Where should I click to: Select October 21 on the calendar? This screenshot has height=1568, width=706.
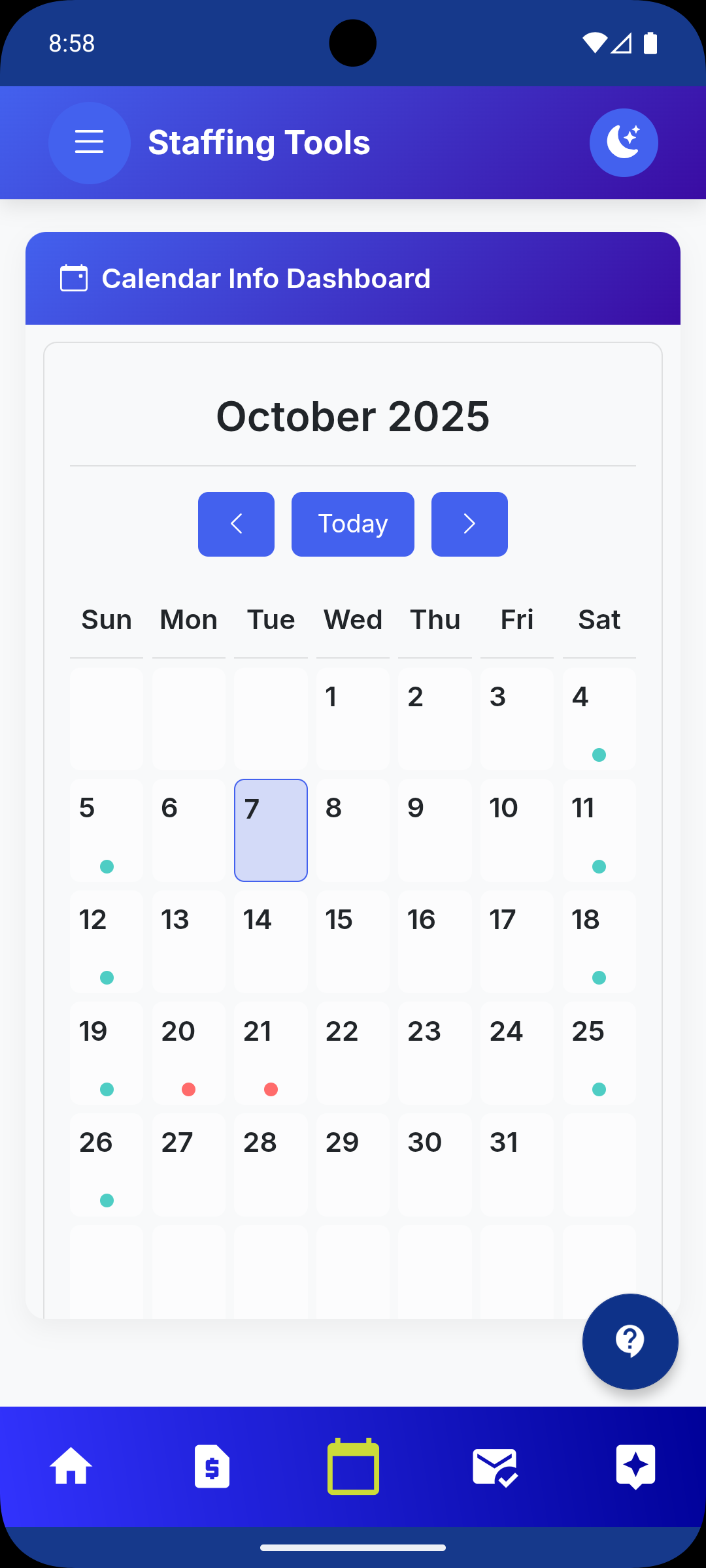pyautogui.click(x=271, y=1053)
